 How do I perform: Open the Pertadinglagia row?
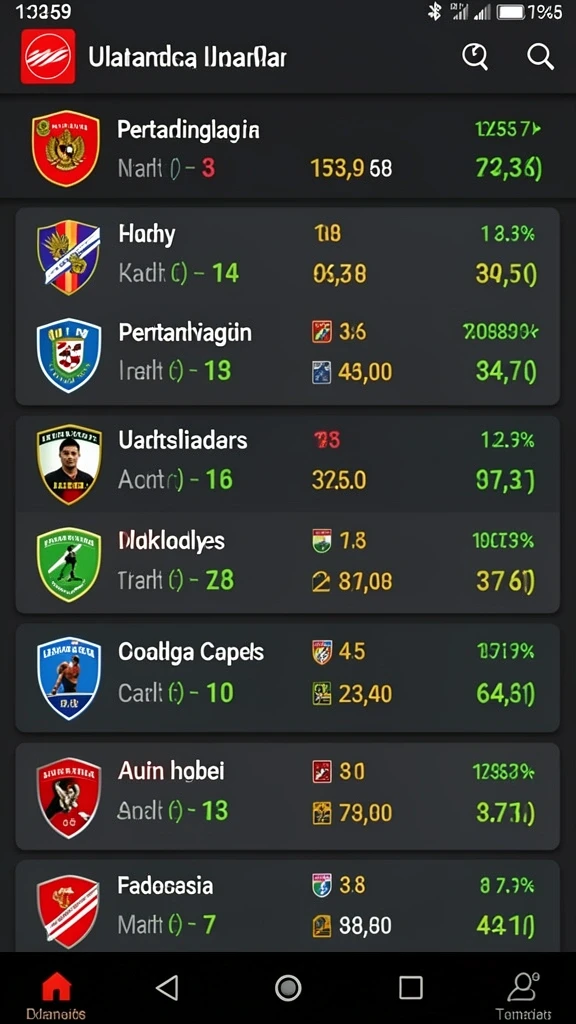point(288,149)
